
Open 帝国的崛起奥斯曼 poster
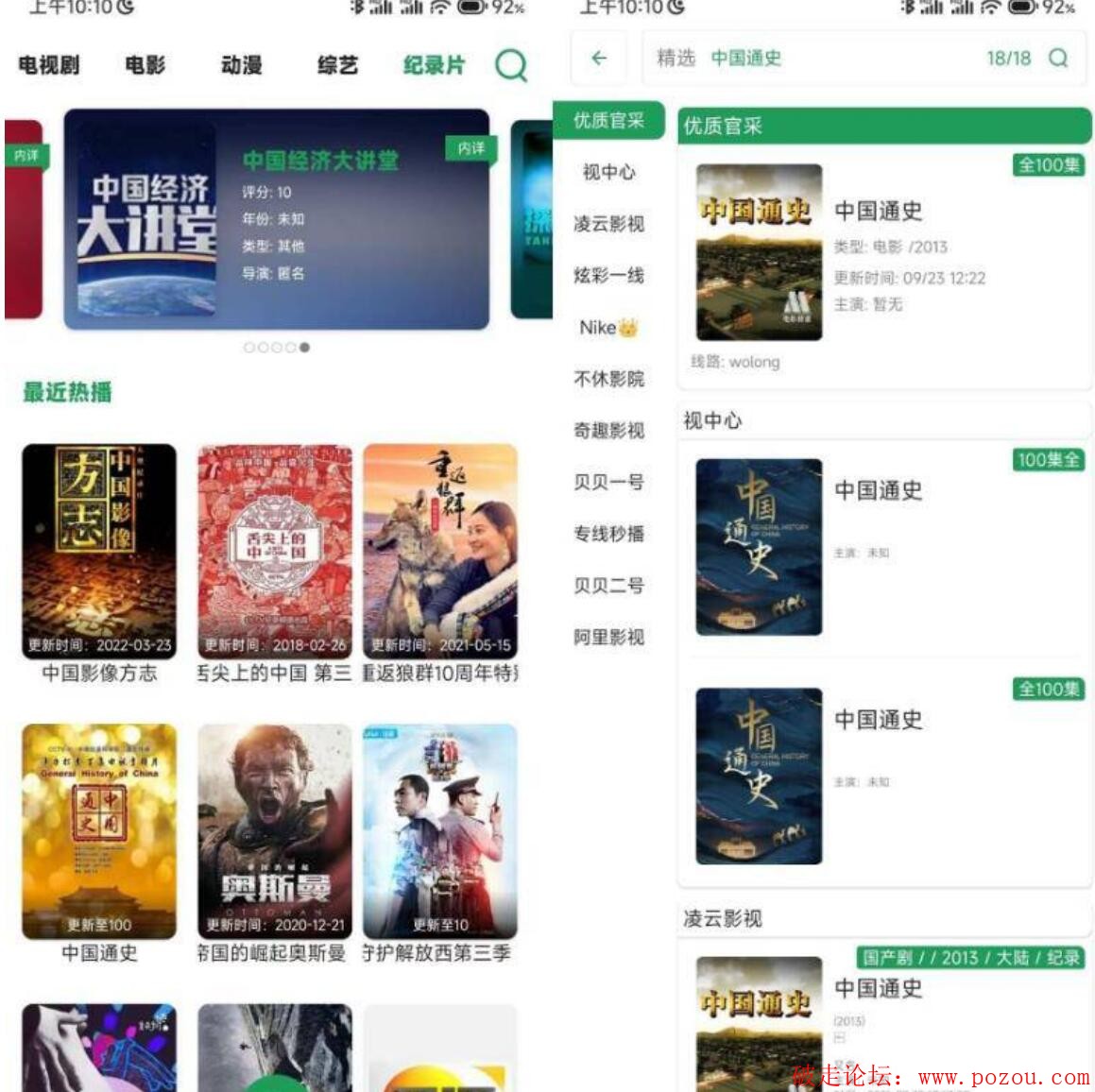pyautogui.click(x=274, y=831)
